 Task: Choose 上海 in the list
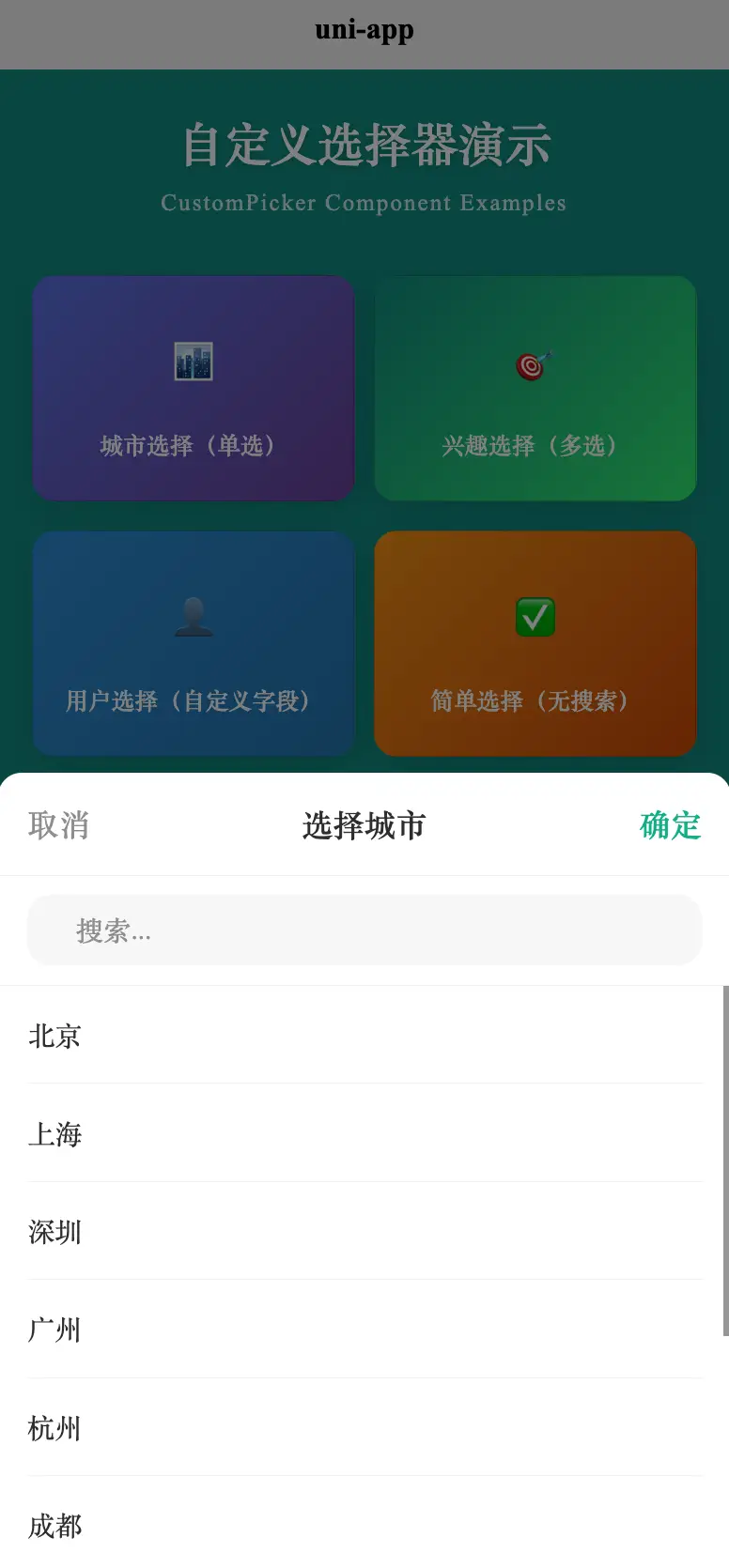coord(364,1133)
